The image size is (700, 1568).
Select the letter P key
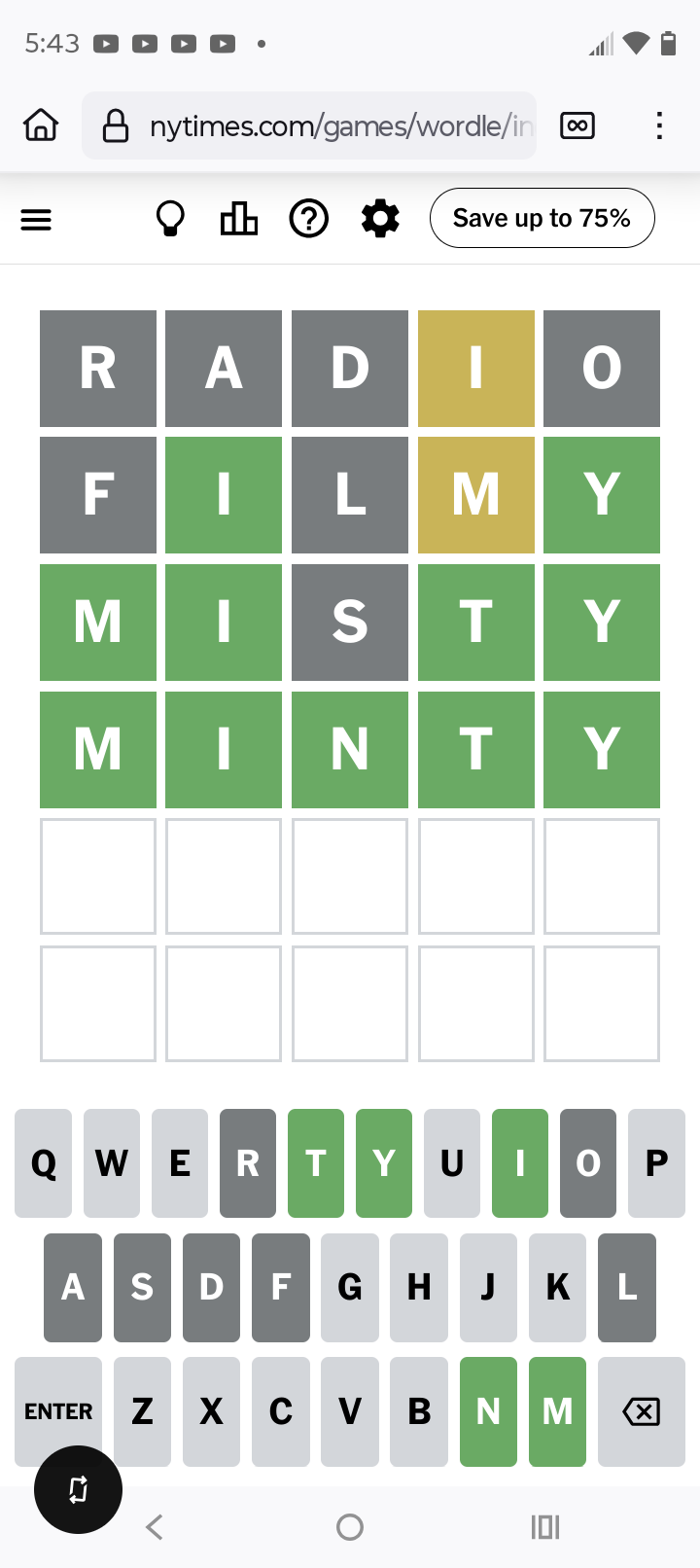point(656,1163)
